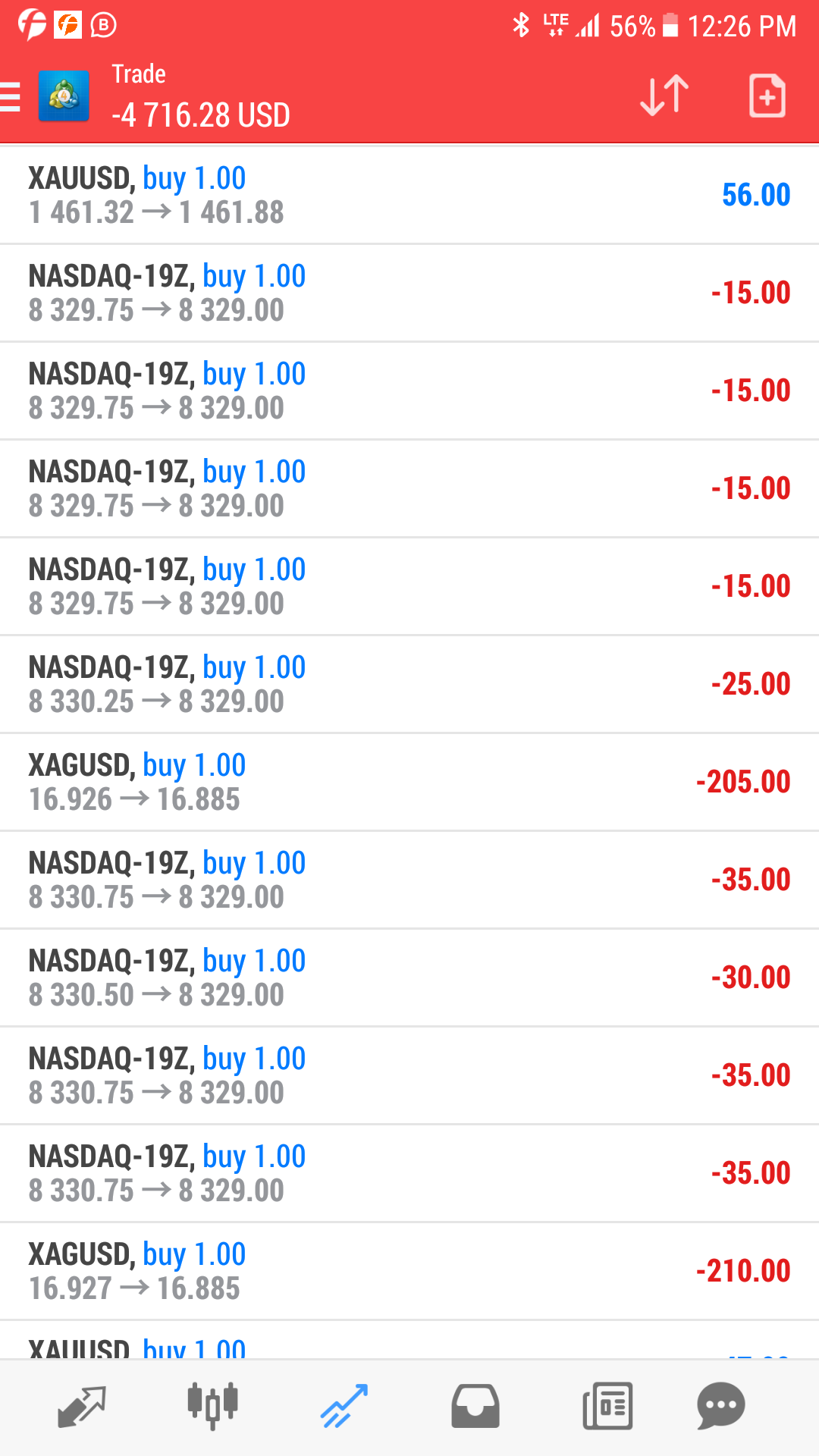Create a new order

point(767,96)
